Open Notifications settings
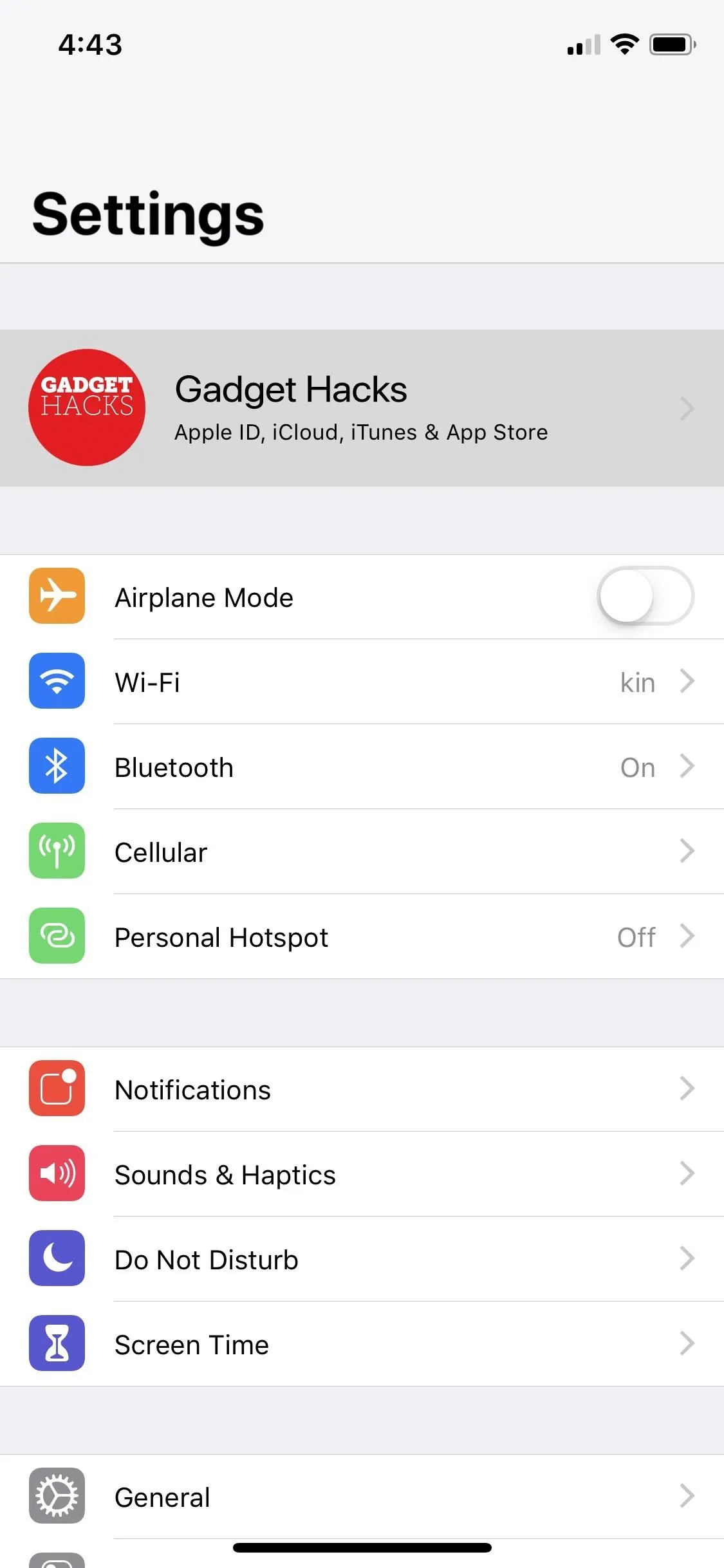 tap(362, 1089)
